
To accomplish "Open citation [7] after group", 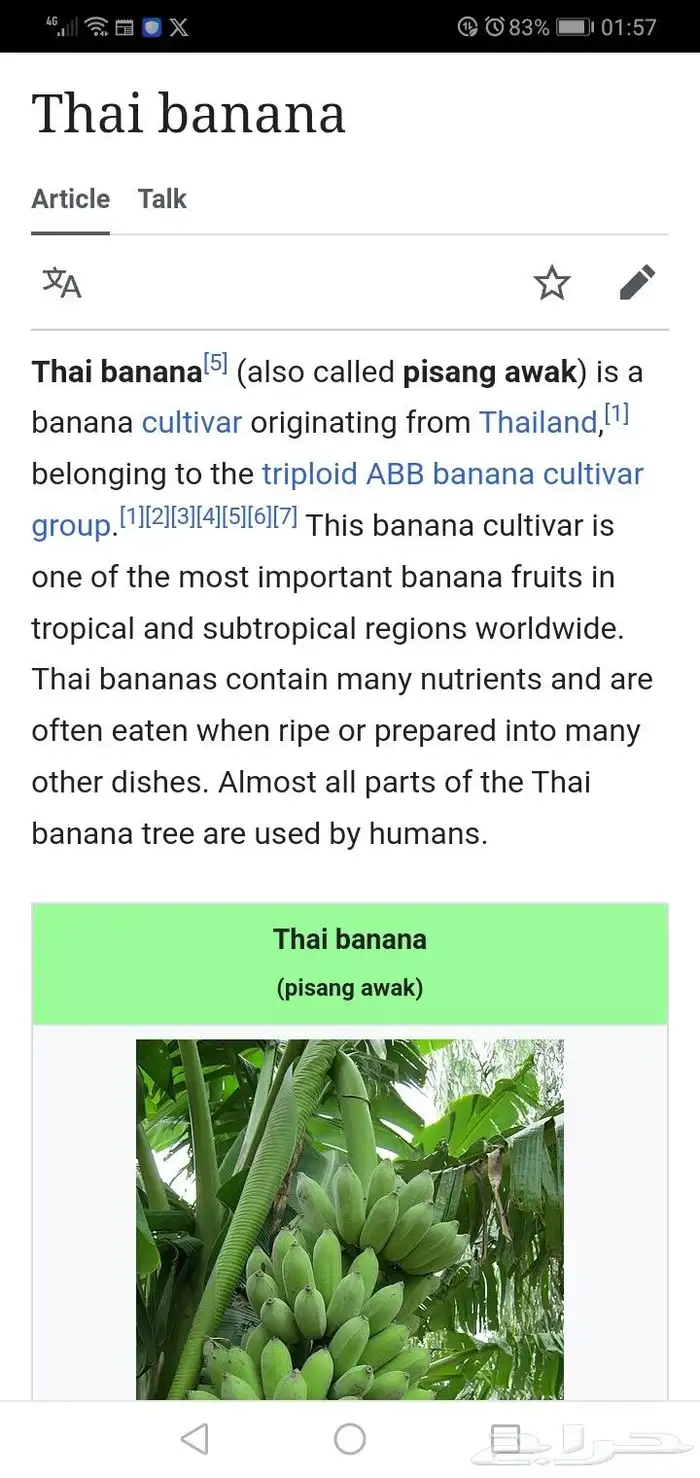I will point(285,517).
